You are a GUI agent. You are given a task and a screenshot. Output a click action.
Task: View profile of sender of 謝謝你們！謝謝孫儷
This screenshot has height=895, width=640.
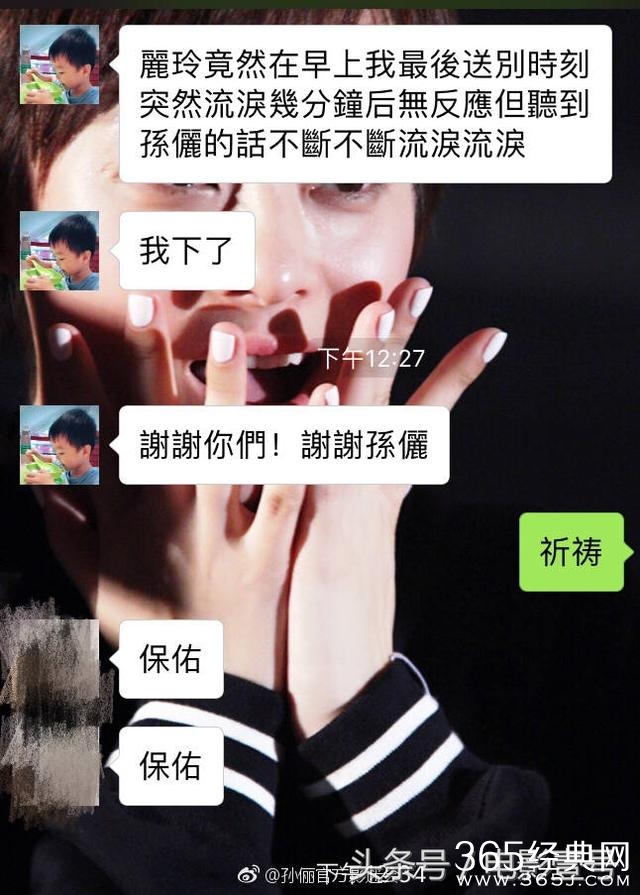[59, 445]
